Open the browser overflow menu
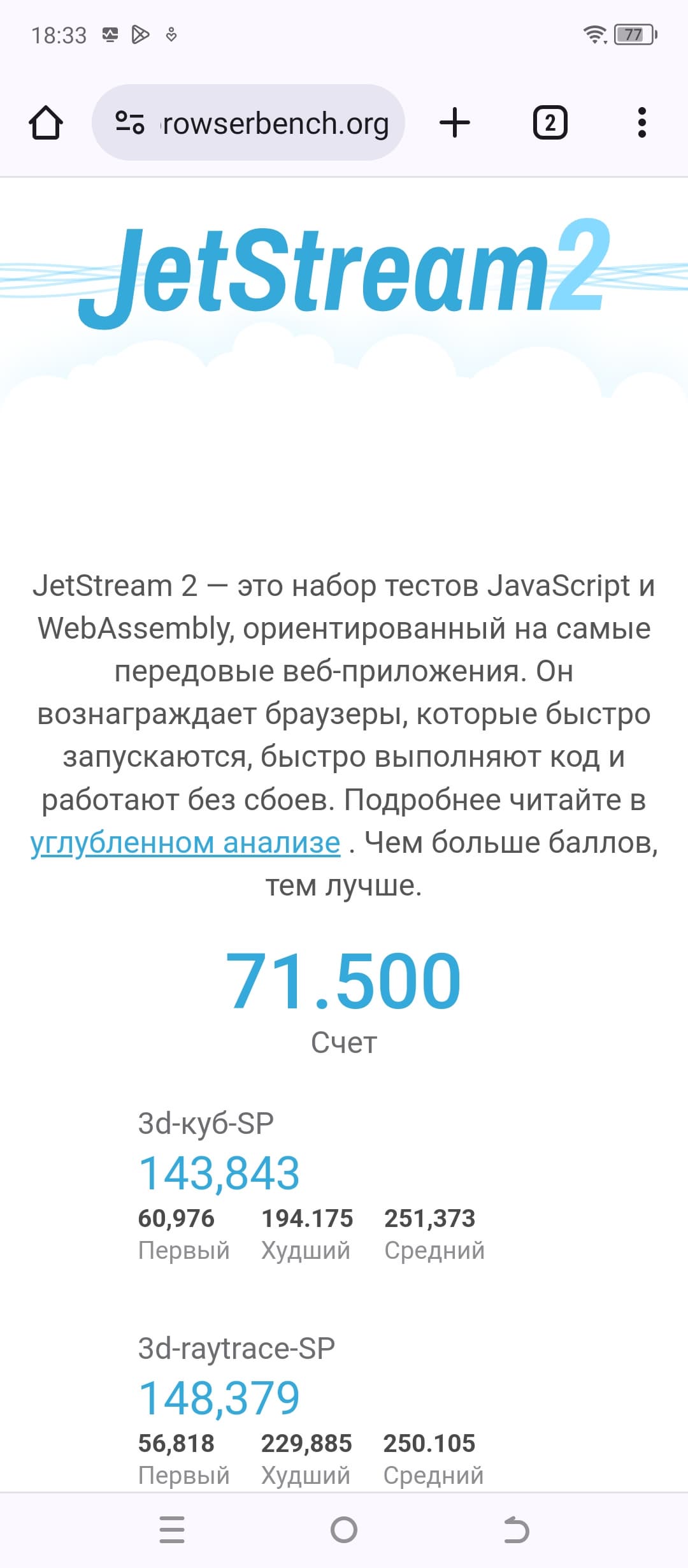The image size is (688, 1568). 641,122
